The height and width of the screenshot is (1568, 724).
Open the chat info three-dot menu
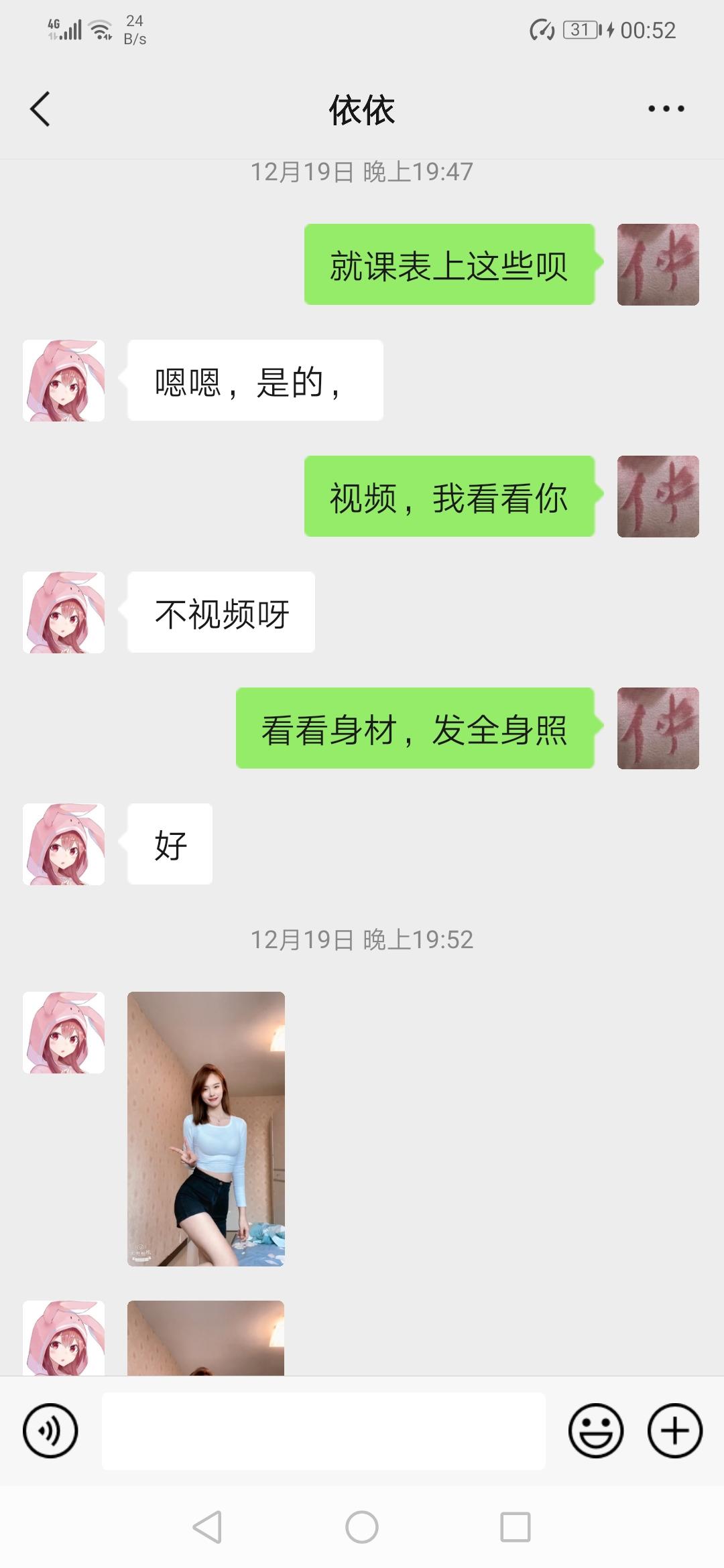(x=666, y=109)
